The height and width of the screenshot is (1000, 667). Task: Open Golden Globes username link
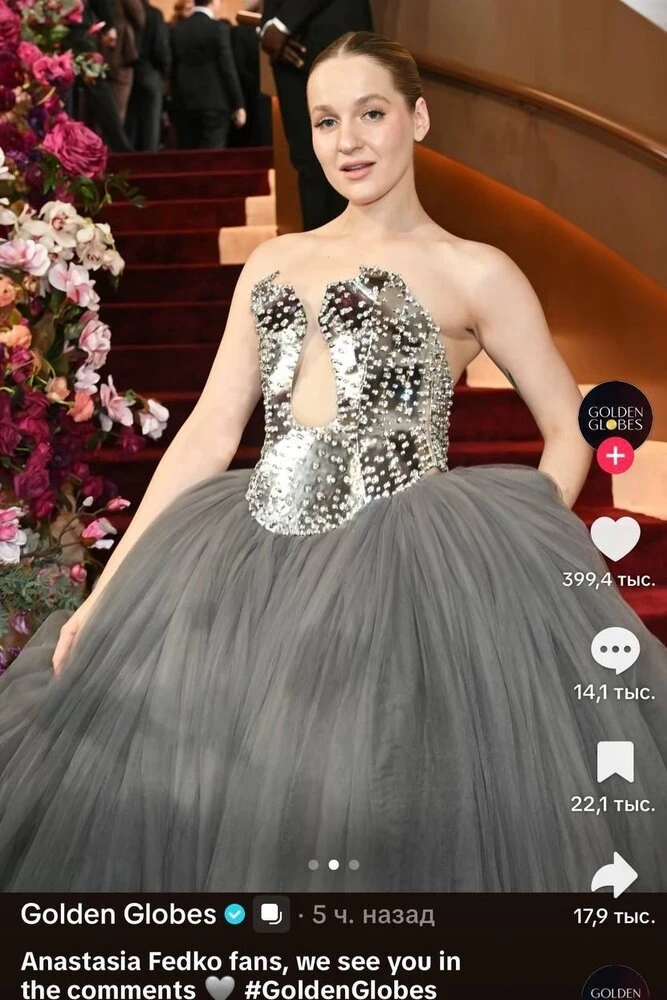(x=118, y=913)
